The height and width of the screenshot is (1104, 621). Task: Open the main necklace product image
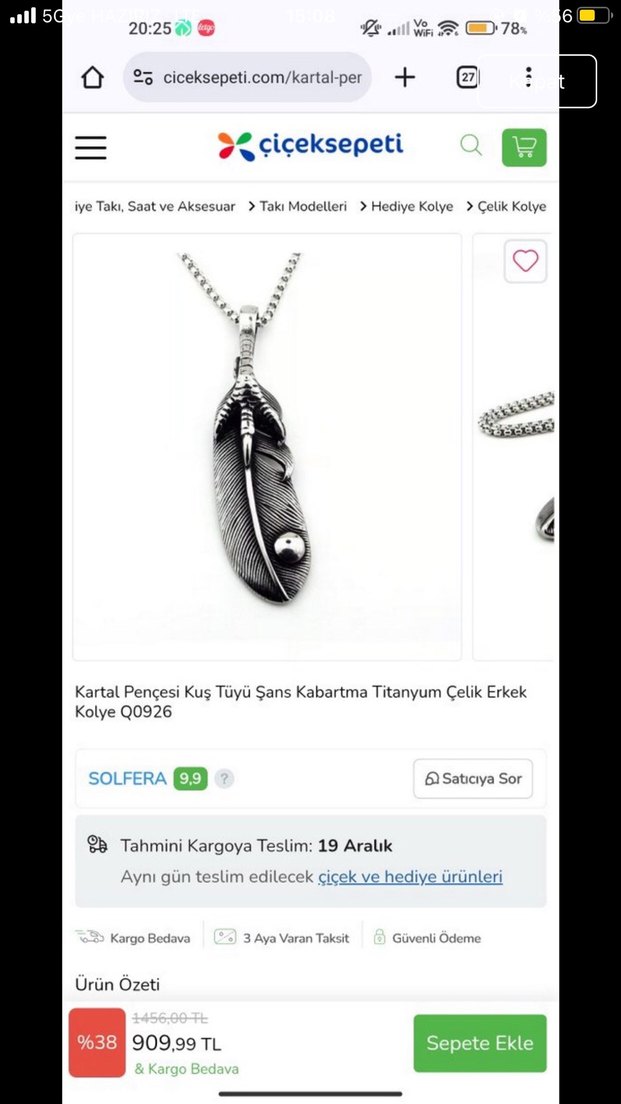coord(267,447)
